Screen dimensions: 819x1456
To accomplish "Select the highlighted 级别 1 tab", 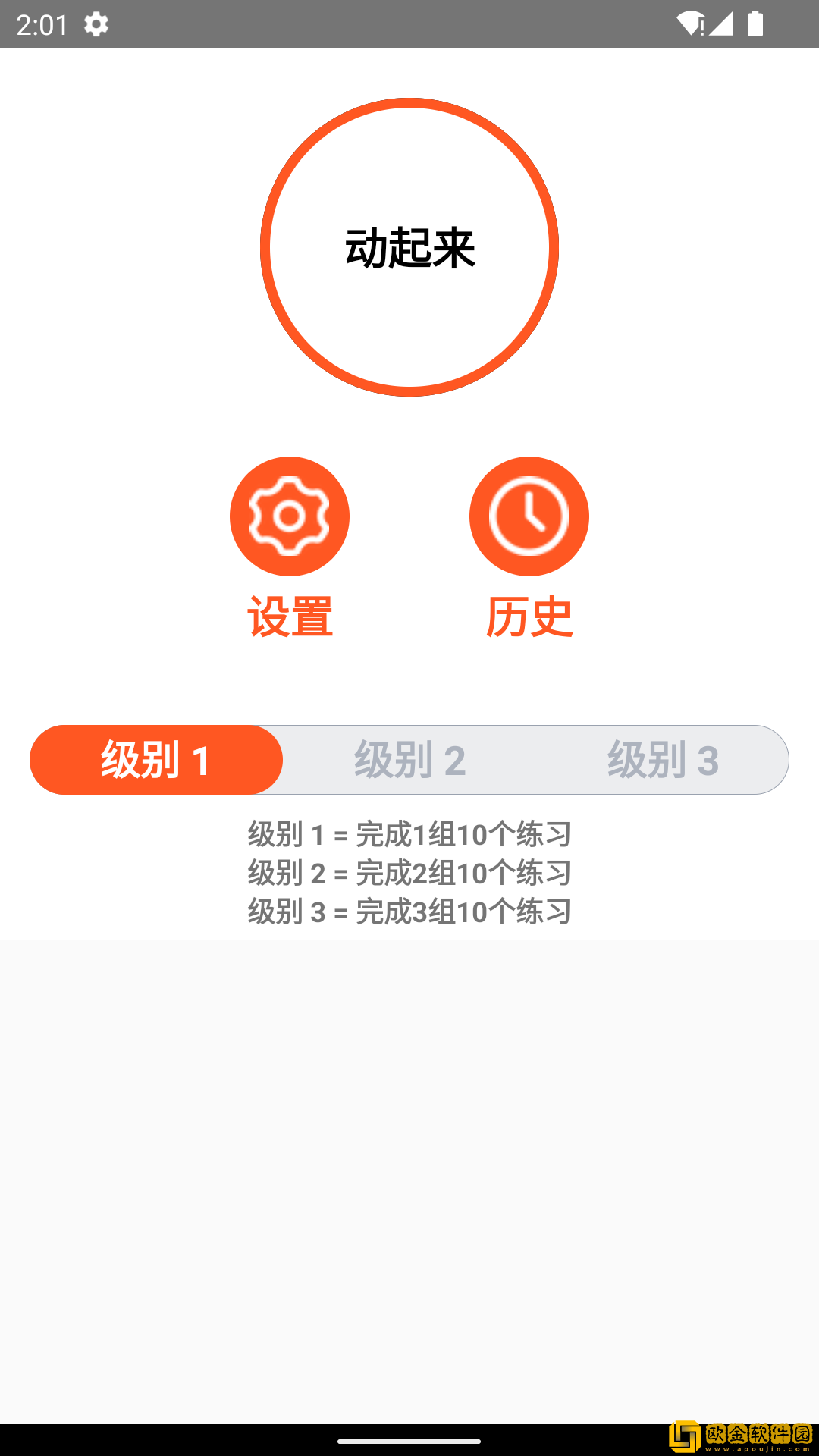I will (155, 759).
